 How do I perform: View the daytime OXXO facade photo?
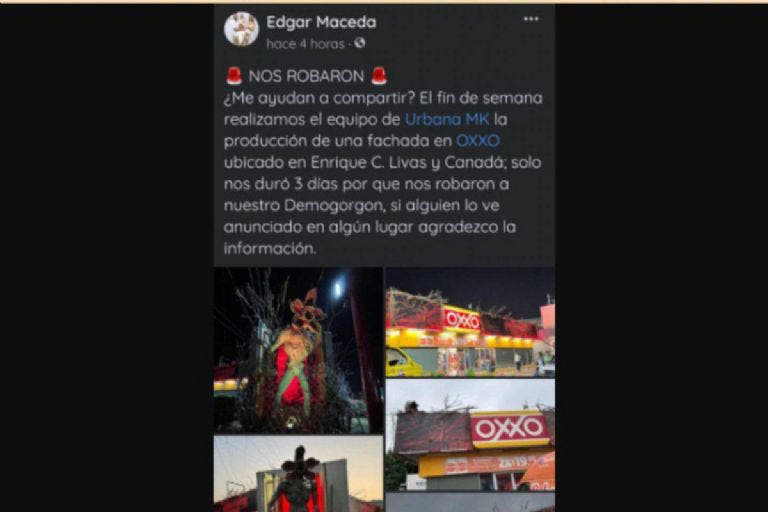(469, 436)
